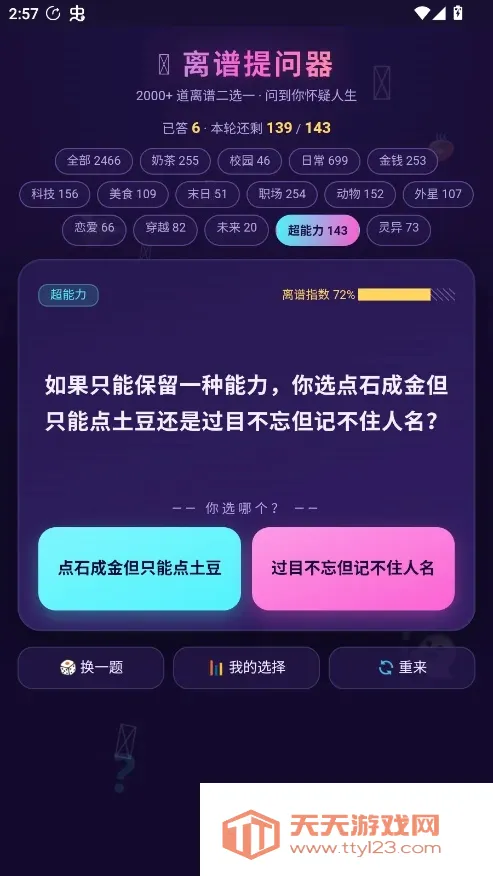Tap 重来 to restart the round
Image resolution: width=493 pixels, height=876 pixels.
(402, 667)
